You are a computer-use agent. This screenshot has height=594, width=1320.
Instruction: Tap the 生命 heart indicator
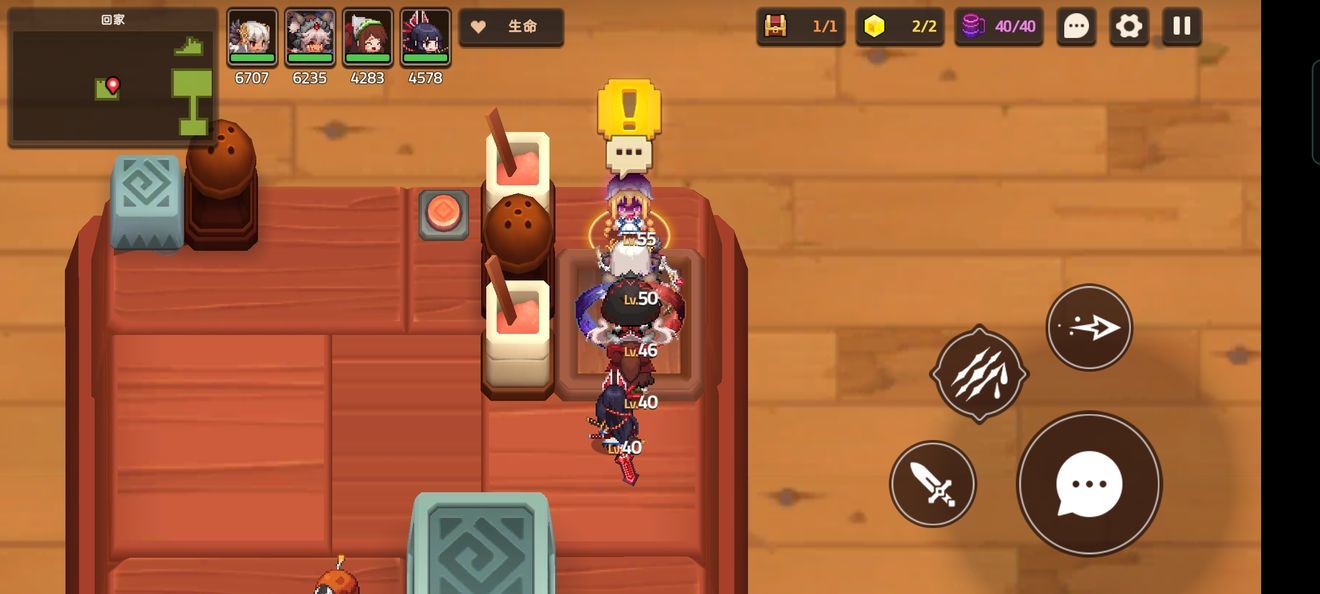point(511,27)
